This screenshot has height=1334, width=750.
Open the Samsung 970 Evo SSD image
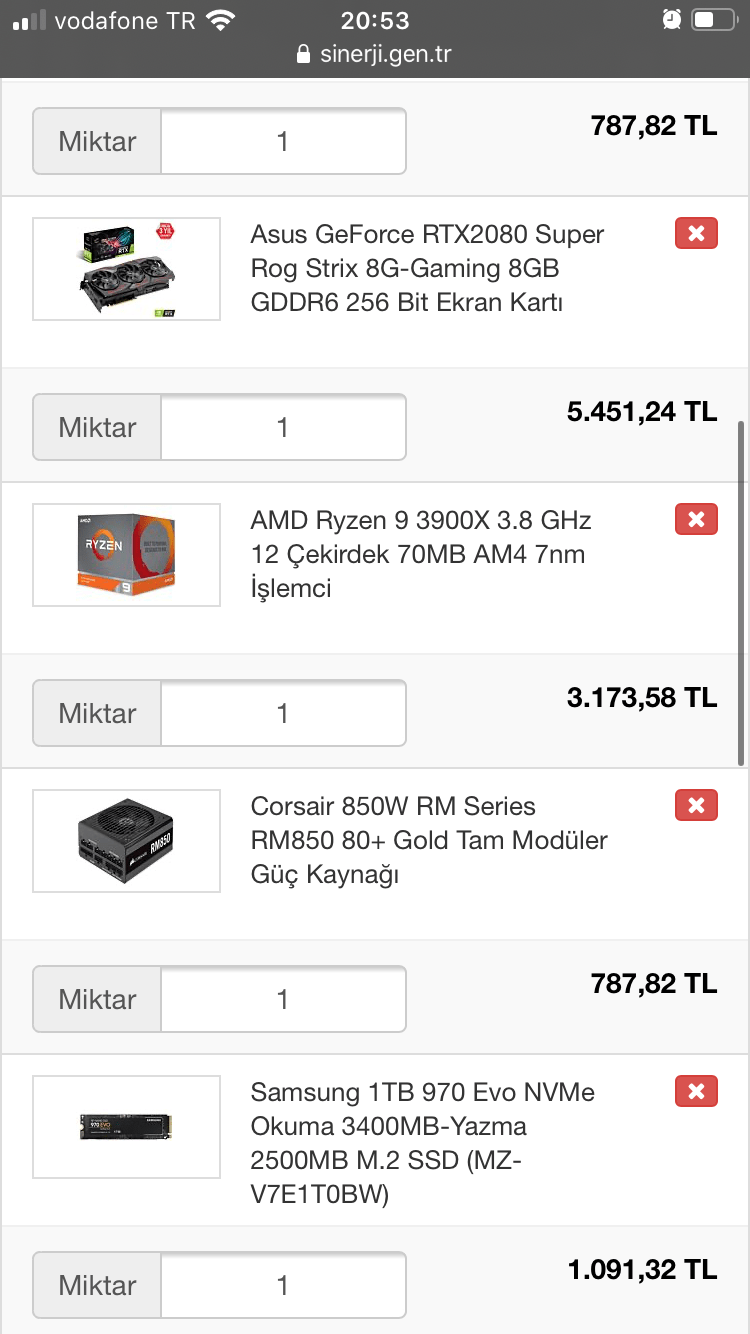(126, 1127)
